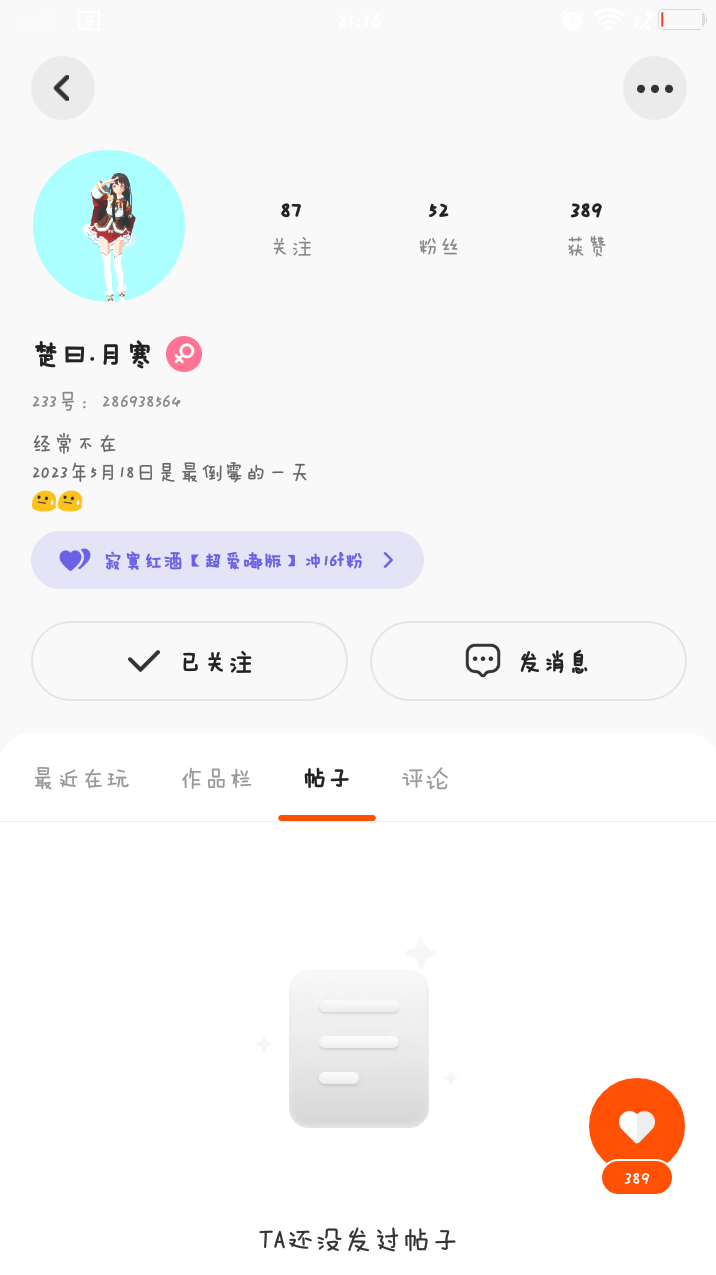Open the 寂寞红酒 fan group banner
This screenshot has width=716, height=1275.
tap(227, 560)
